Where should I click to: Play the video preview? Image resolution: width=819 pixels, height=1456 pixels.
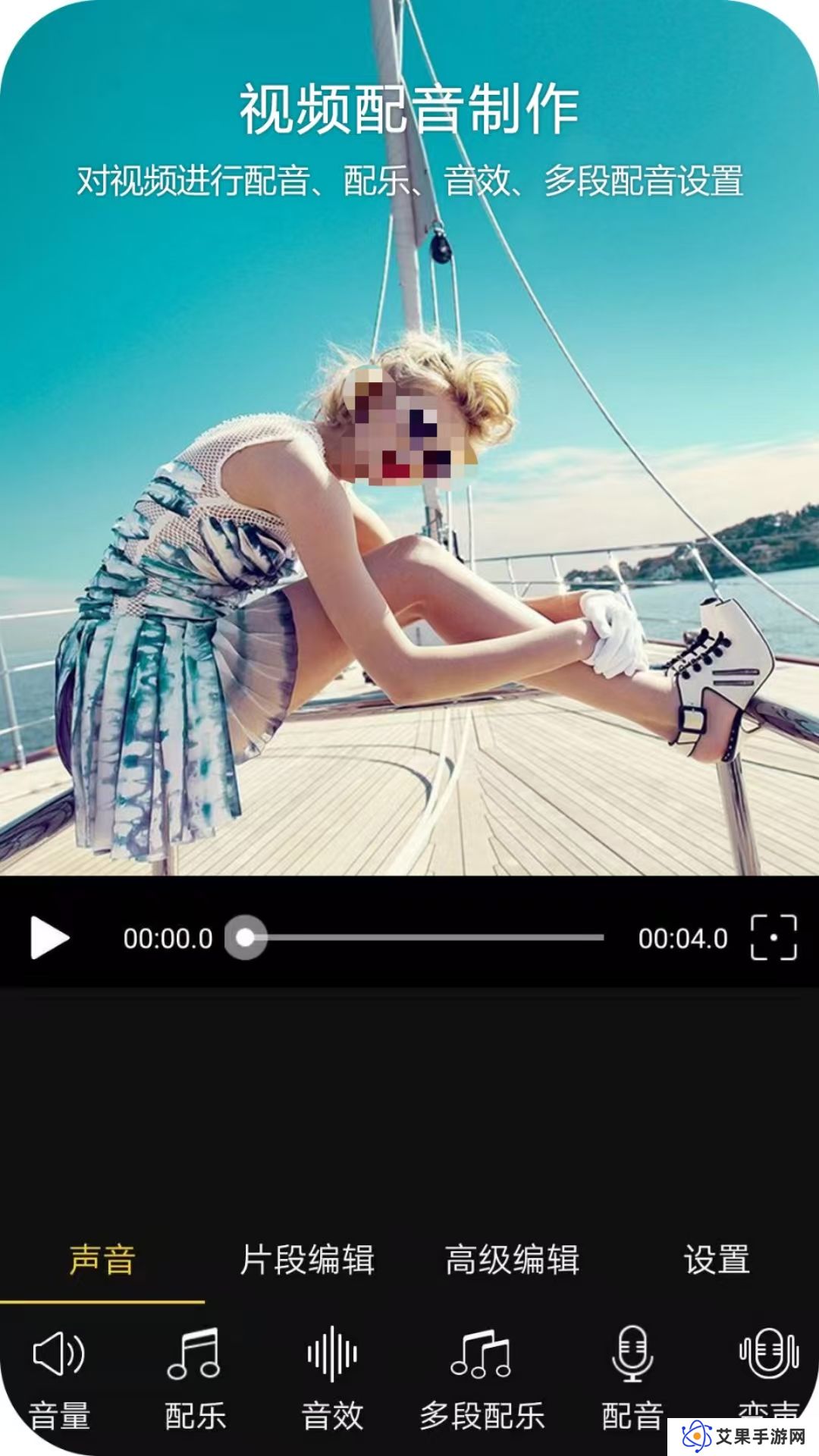(49, 938)
